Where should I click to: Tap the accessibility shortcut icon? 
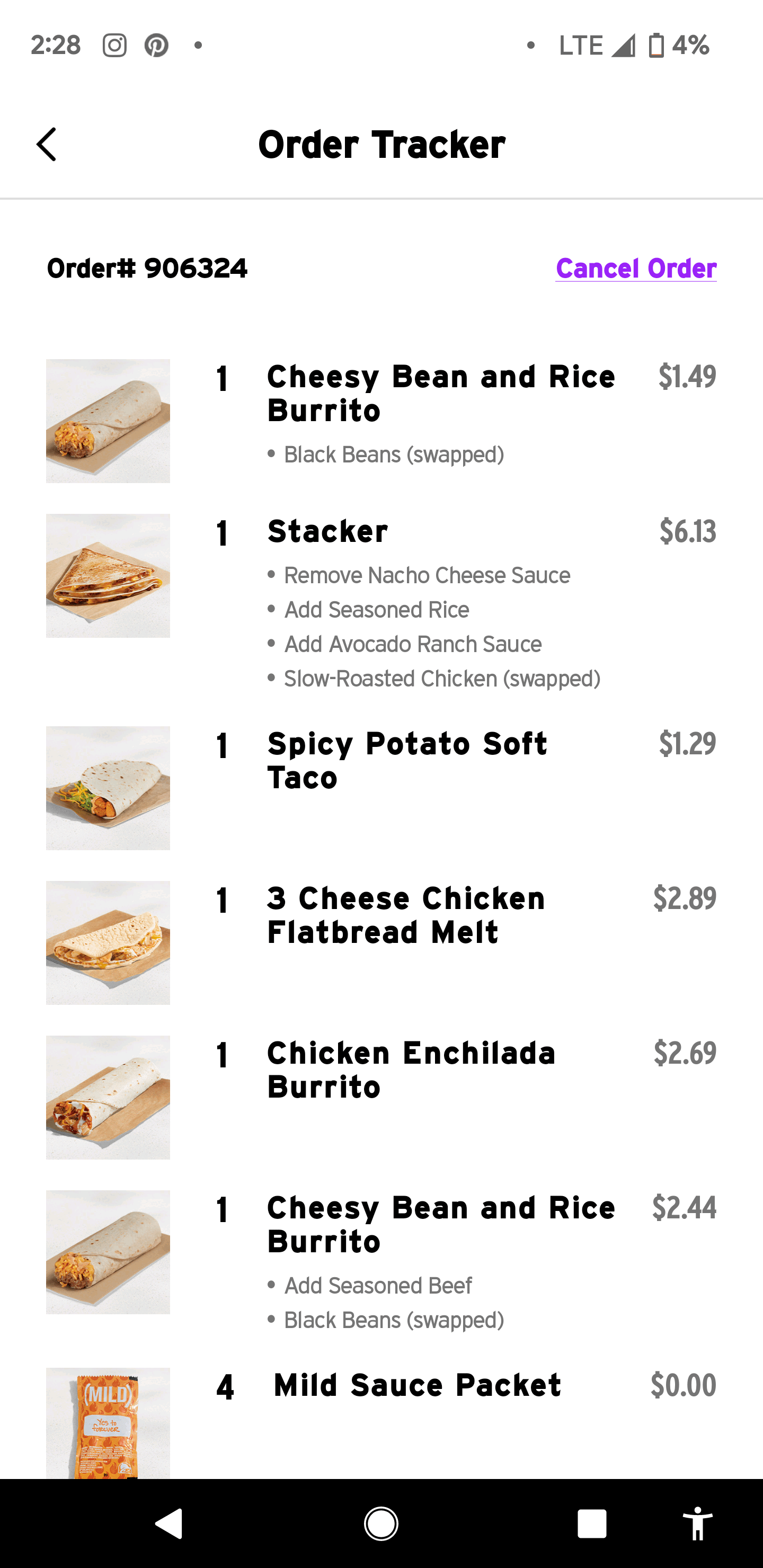tap(697, 1524)
